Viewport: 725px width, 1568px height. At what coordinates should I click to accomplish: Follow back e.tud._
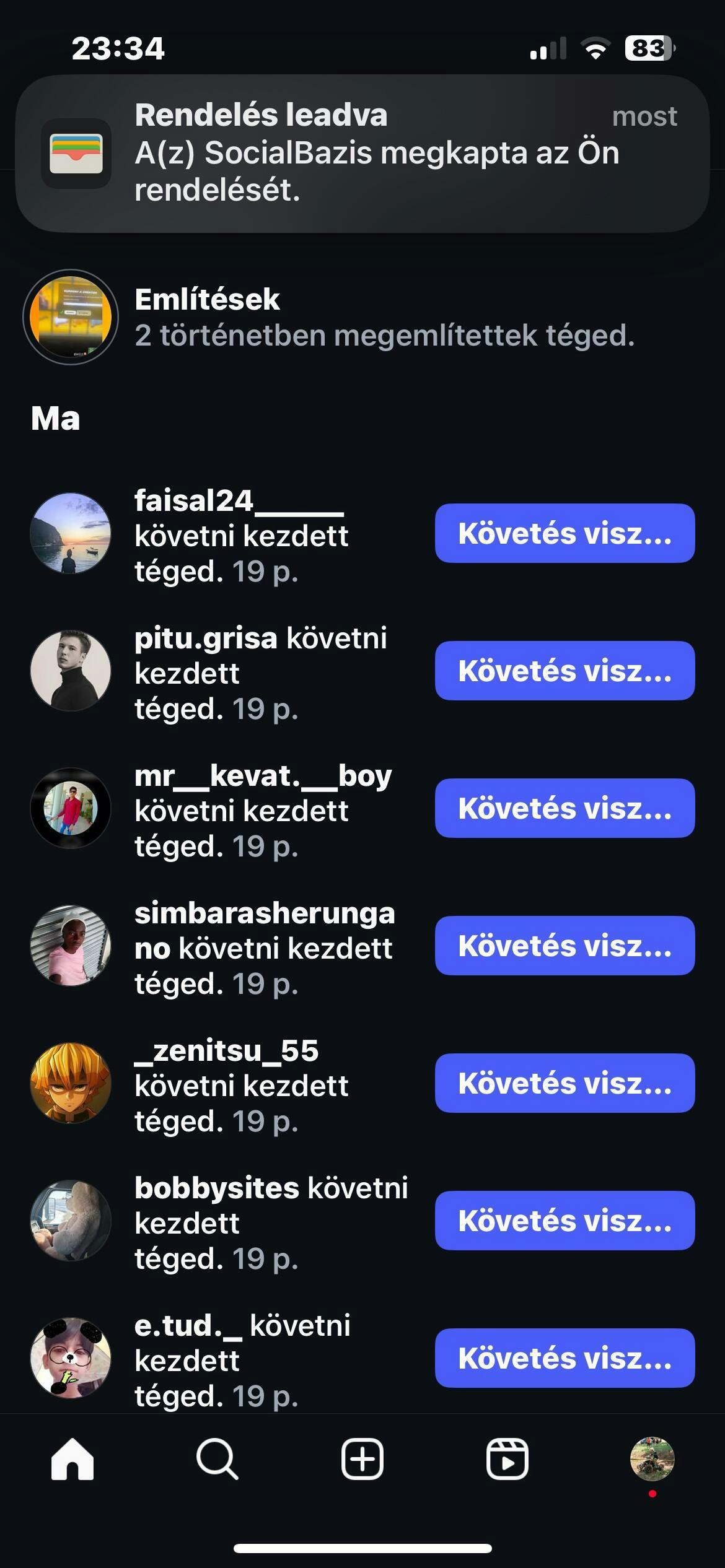click(565, 1358)
